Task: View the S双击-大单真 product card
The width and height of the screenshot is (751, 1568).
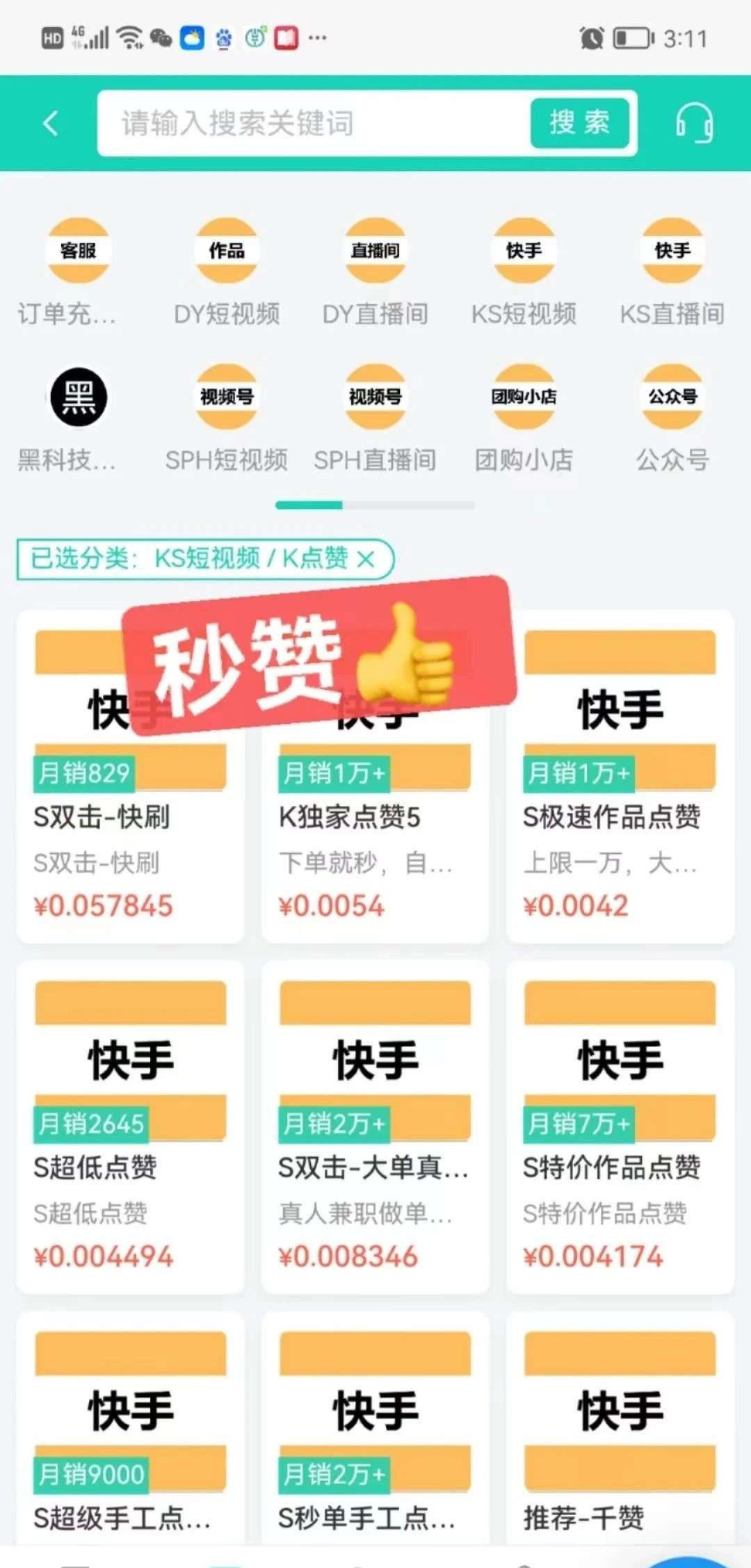Action: point(375,1127)
